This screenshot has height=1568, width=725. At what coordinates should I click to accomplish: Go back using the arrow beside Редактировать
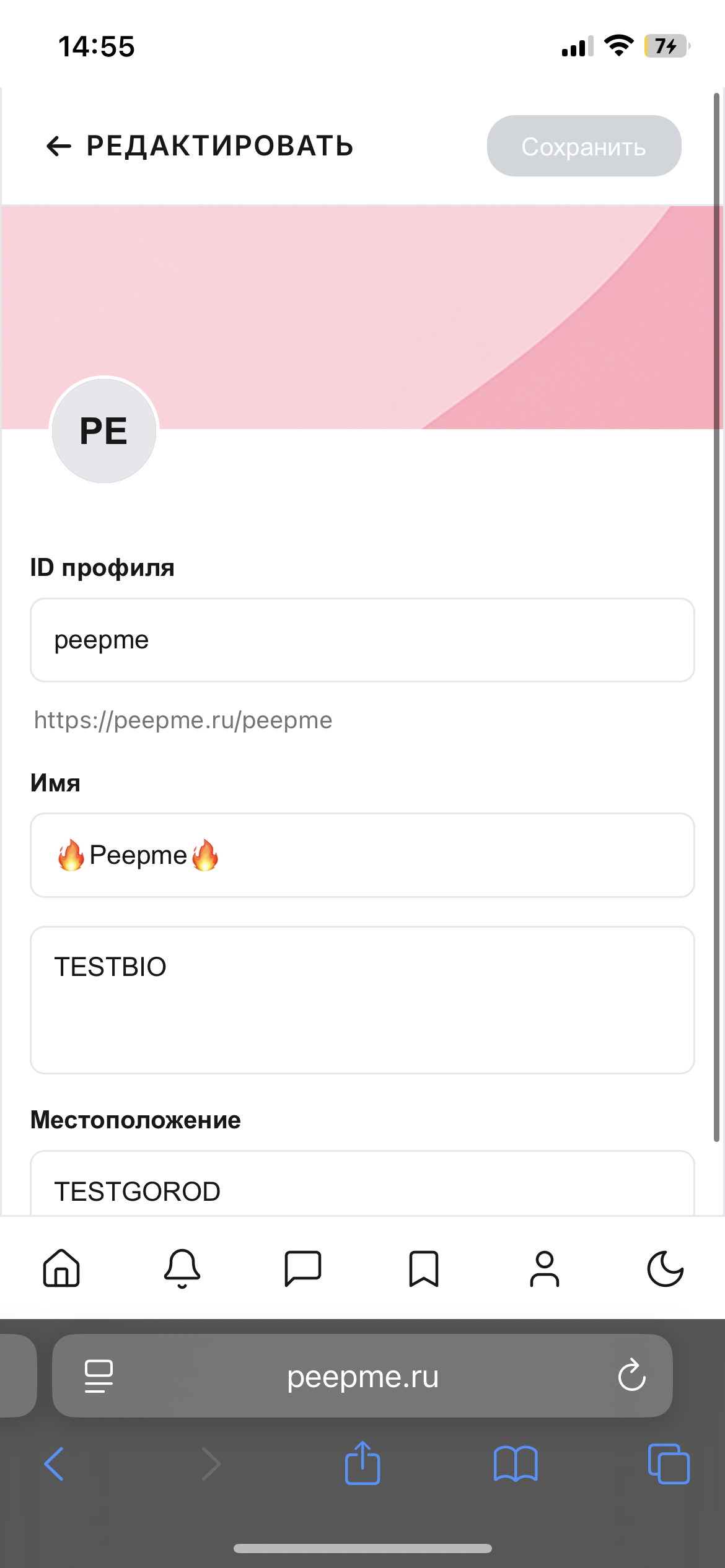pos(59,147)
